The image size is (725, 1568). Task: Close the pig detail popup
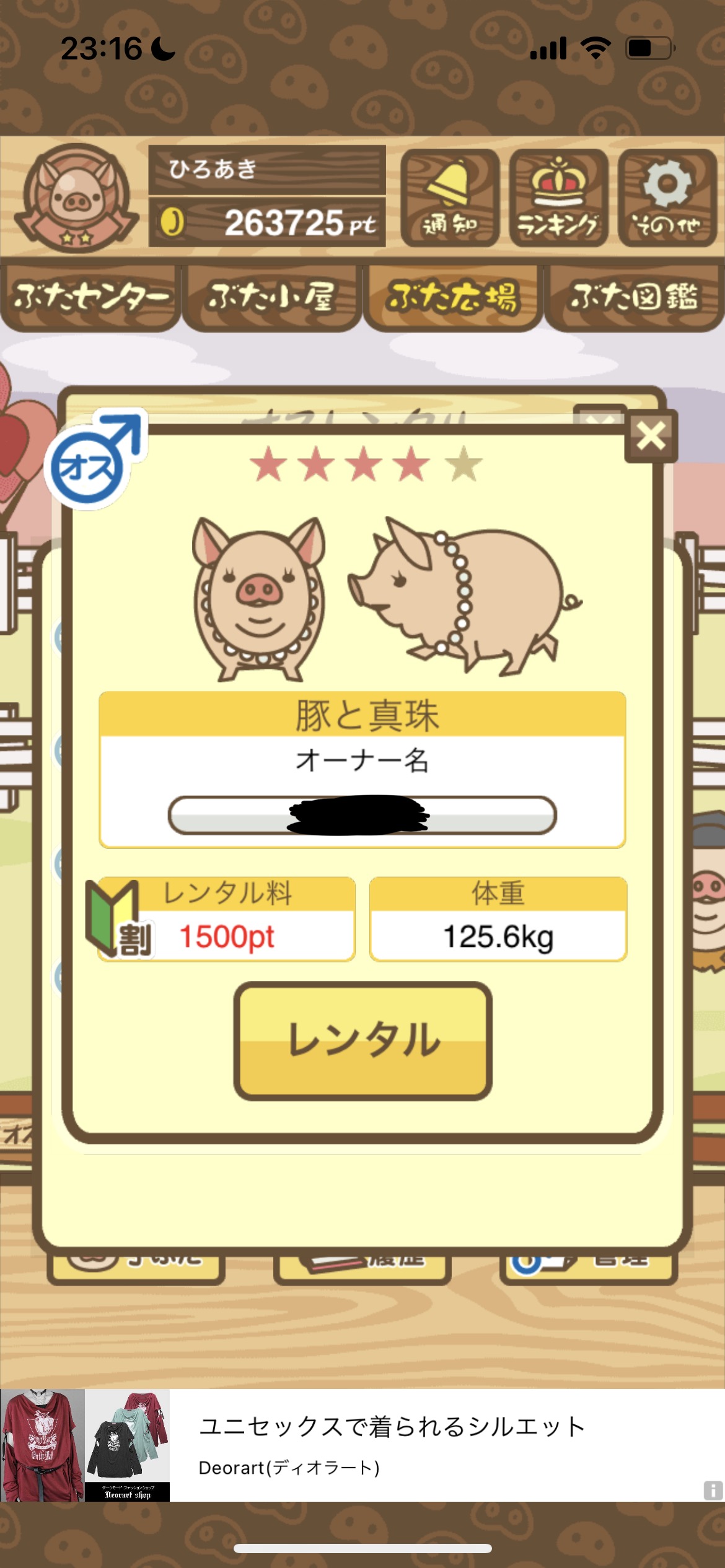point(651,436)
